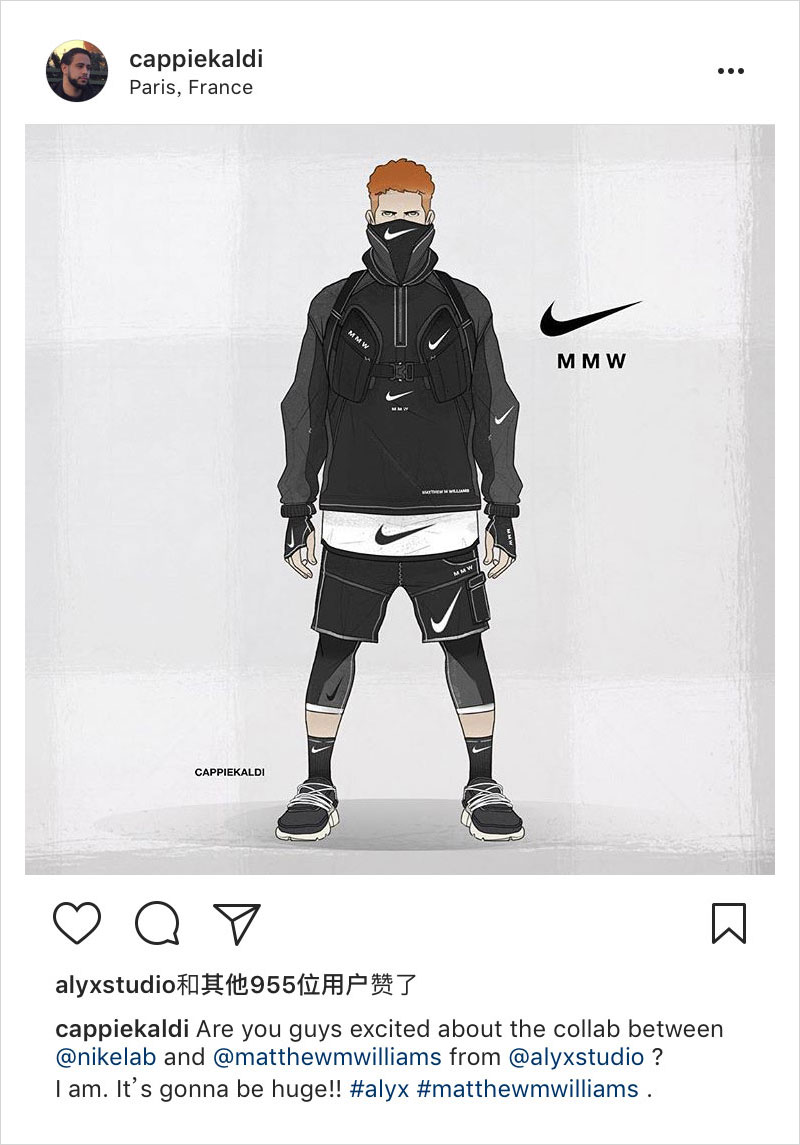Open the Paris, France location
The image size is (800, 1145).
click(191, 88)
